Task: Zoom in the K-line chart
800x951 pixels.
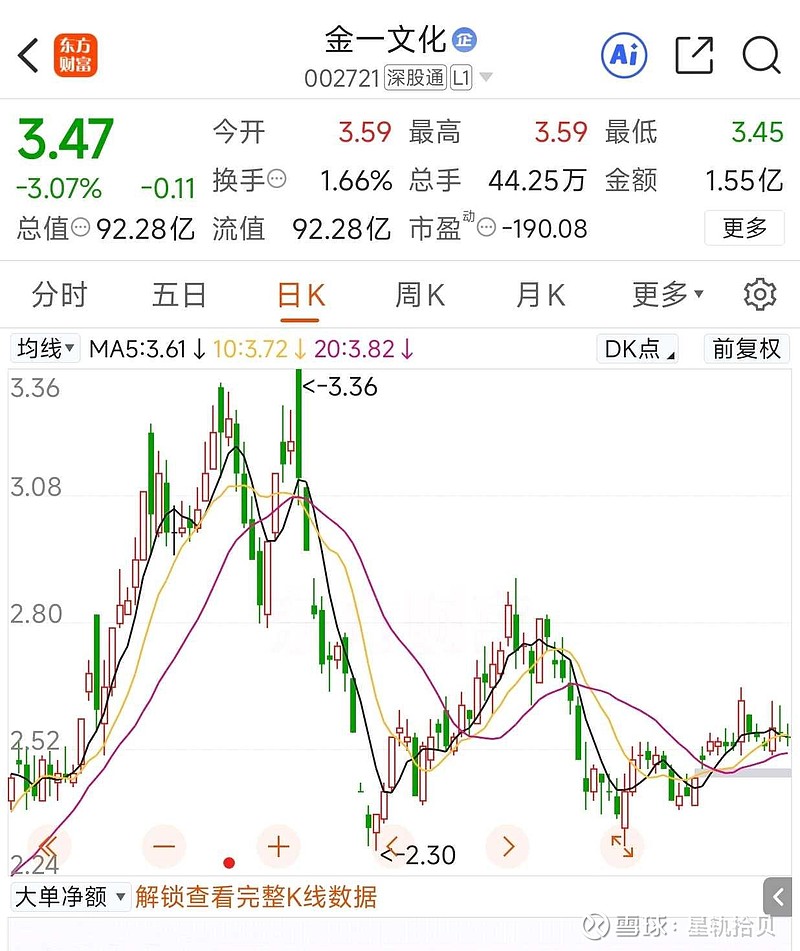Action: [x=278, y=847]
